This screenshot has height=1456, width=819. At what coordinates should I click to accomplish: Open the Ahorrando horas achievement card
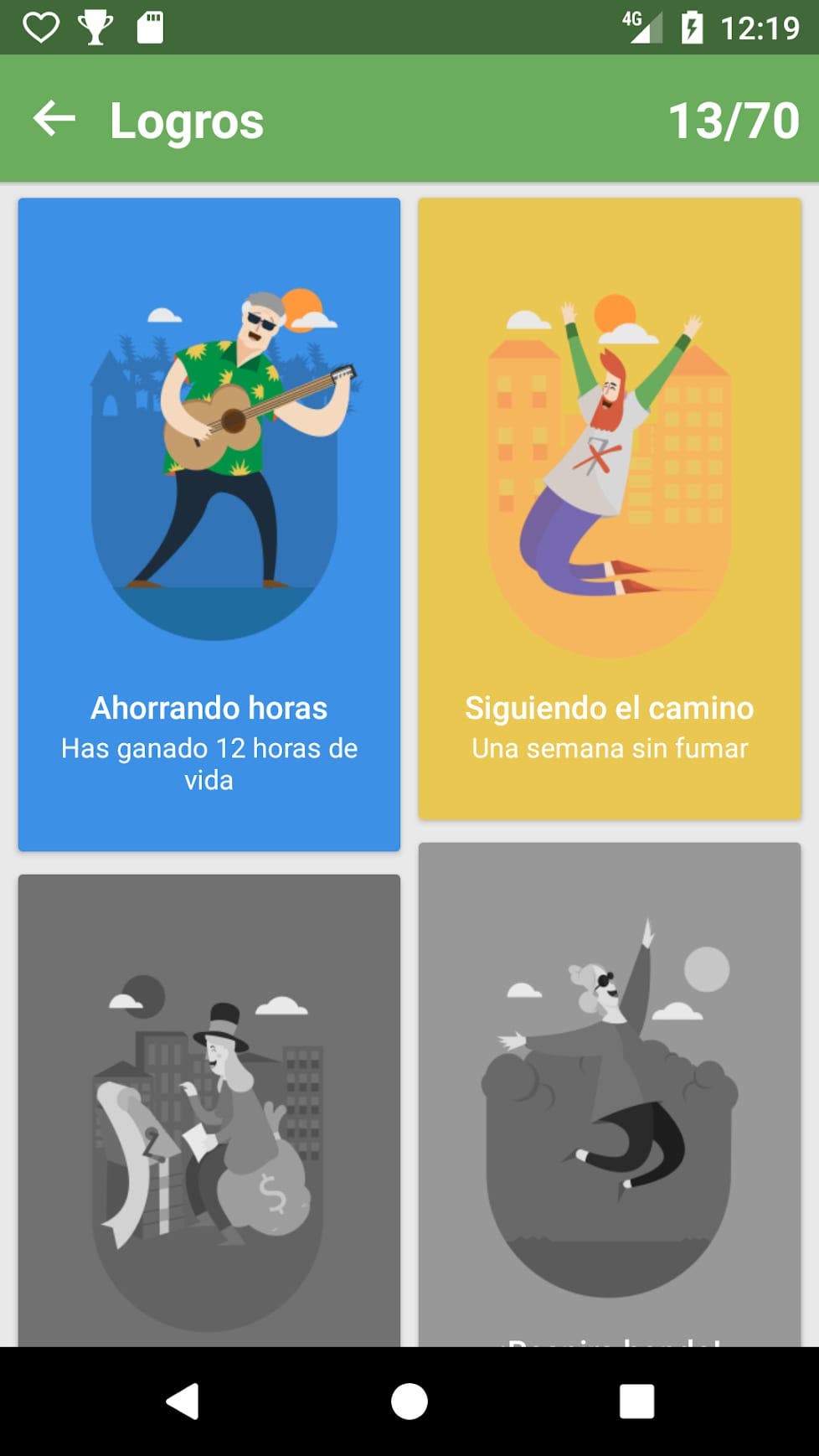coord(209,524)
